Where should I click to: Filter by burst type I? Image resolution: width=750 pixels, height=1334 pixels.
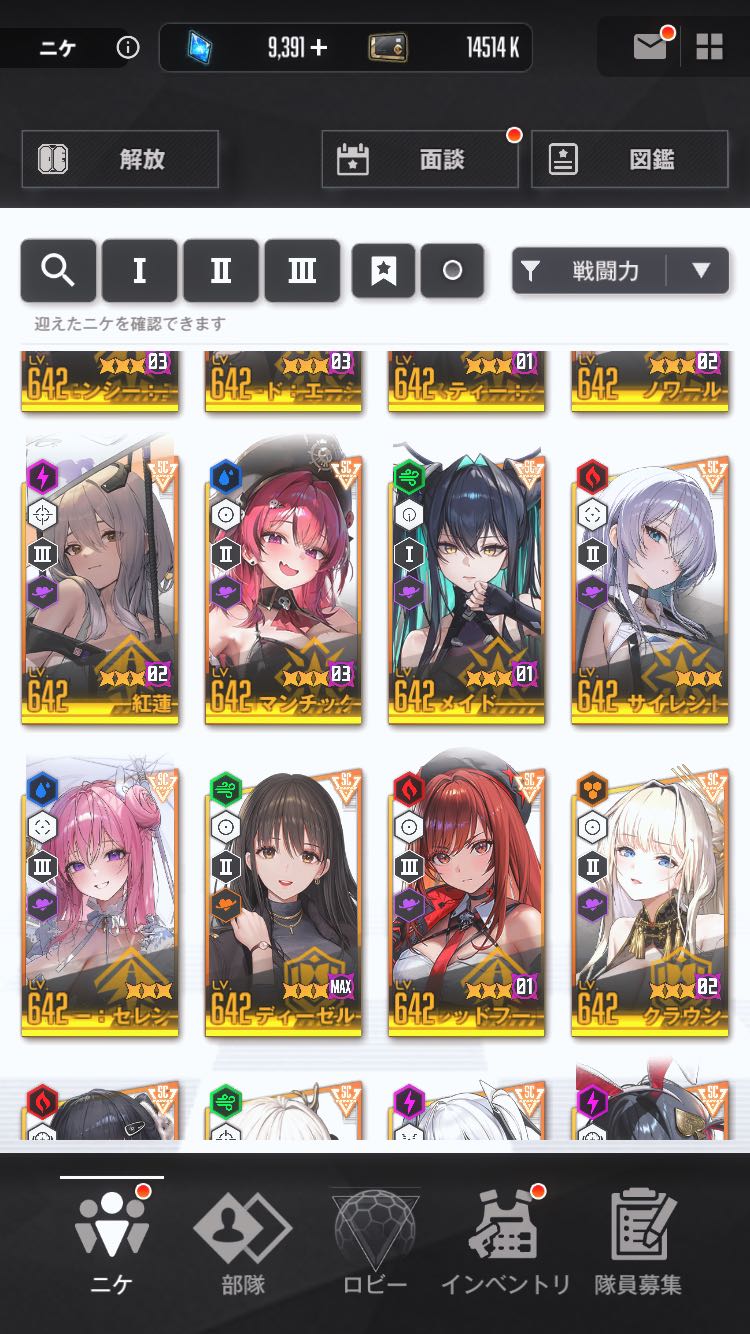[139, 270]
